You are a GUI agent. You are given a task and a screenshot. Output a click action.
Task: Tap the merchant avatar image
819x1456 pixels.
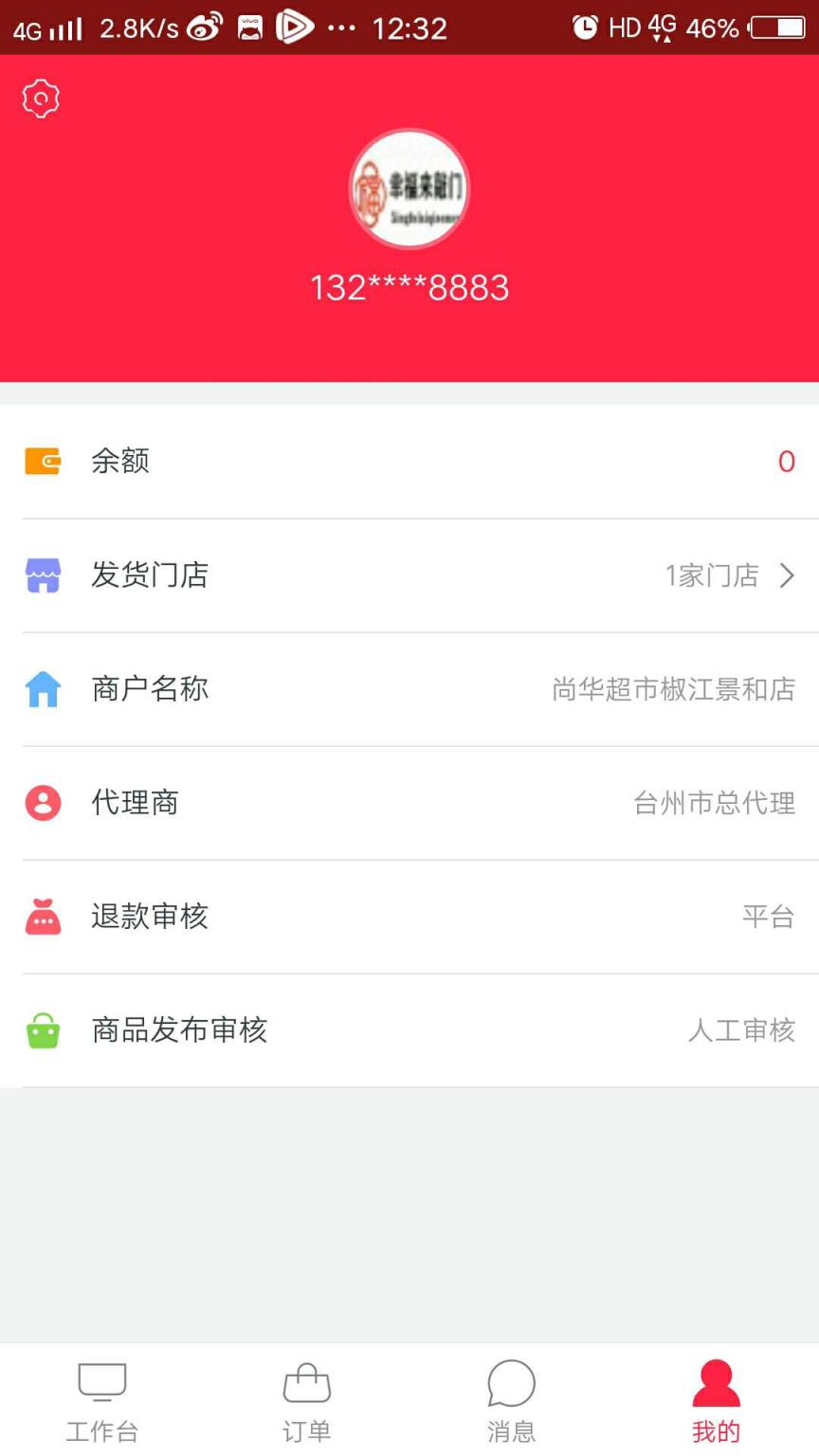(409, 190)
